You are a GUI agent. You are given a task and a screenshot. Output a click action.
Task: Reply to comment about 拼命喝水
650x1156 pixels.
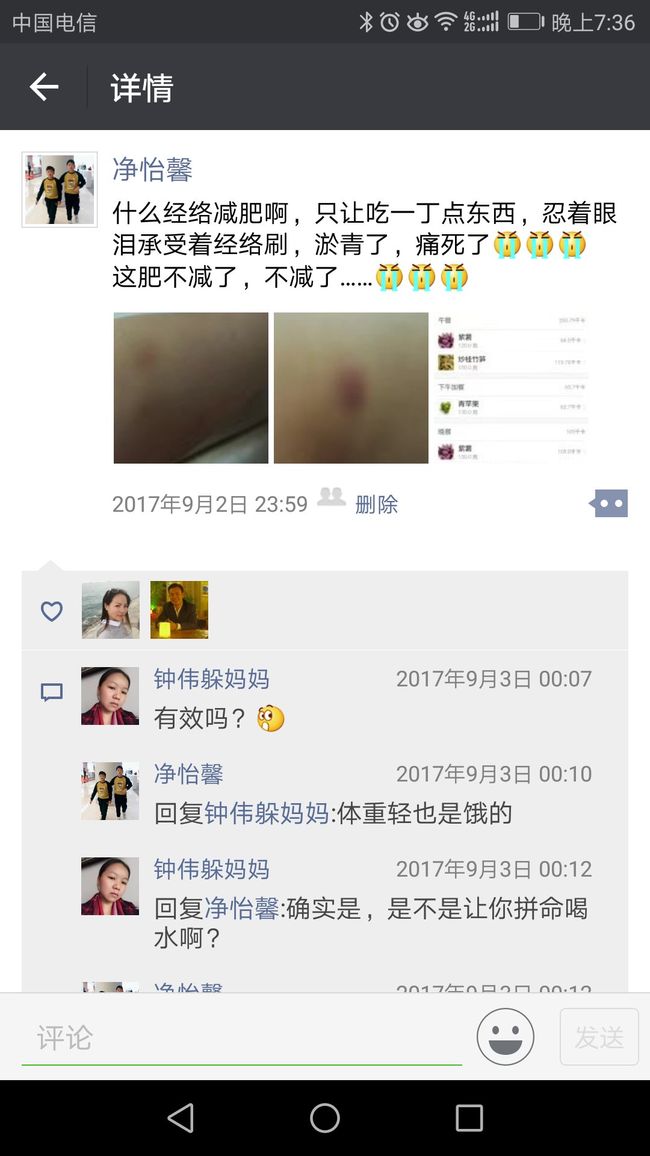[x=371, y=923]
